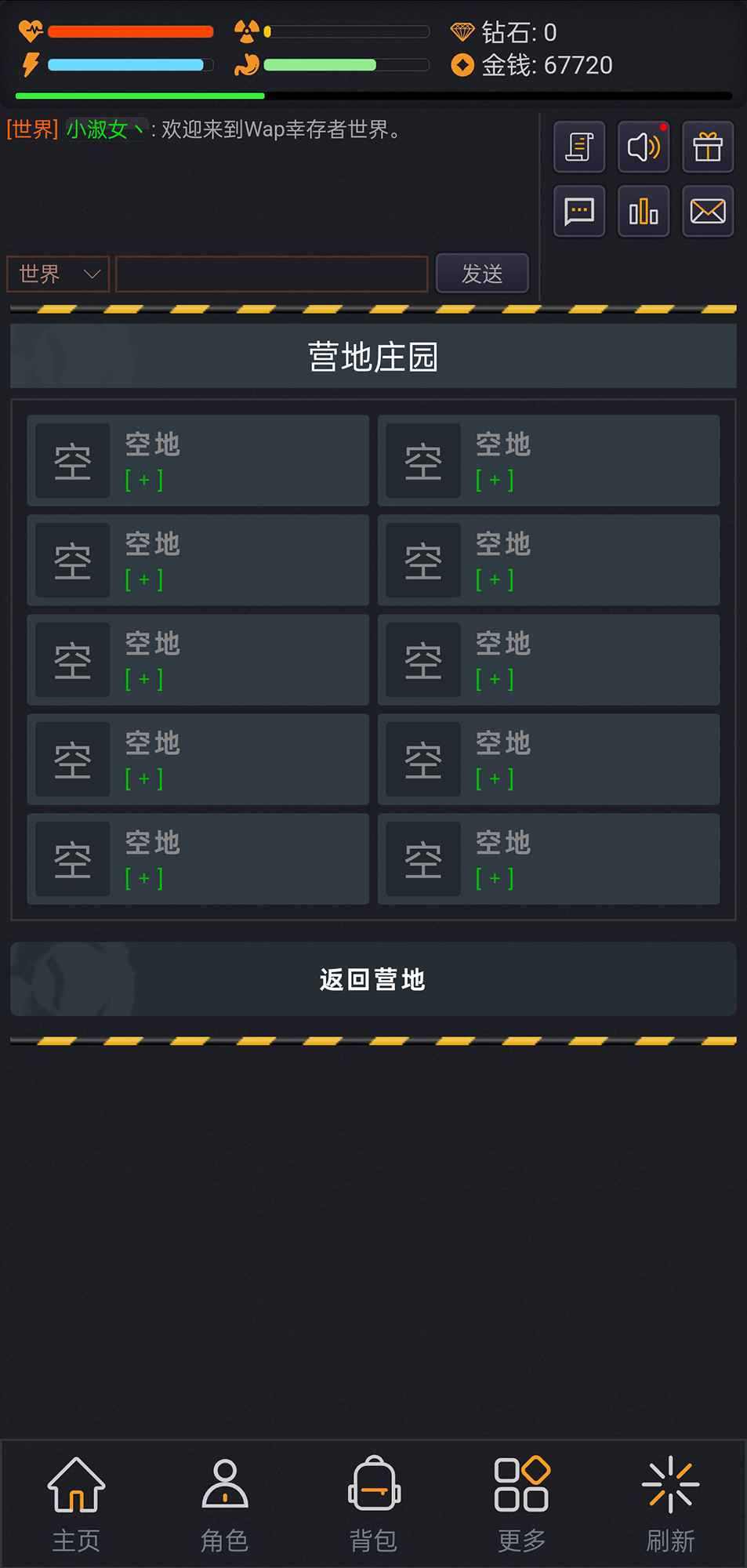Open the chat bubble icon
The image size is (747, 1568).
point(578,212)
